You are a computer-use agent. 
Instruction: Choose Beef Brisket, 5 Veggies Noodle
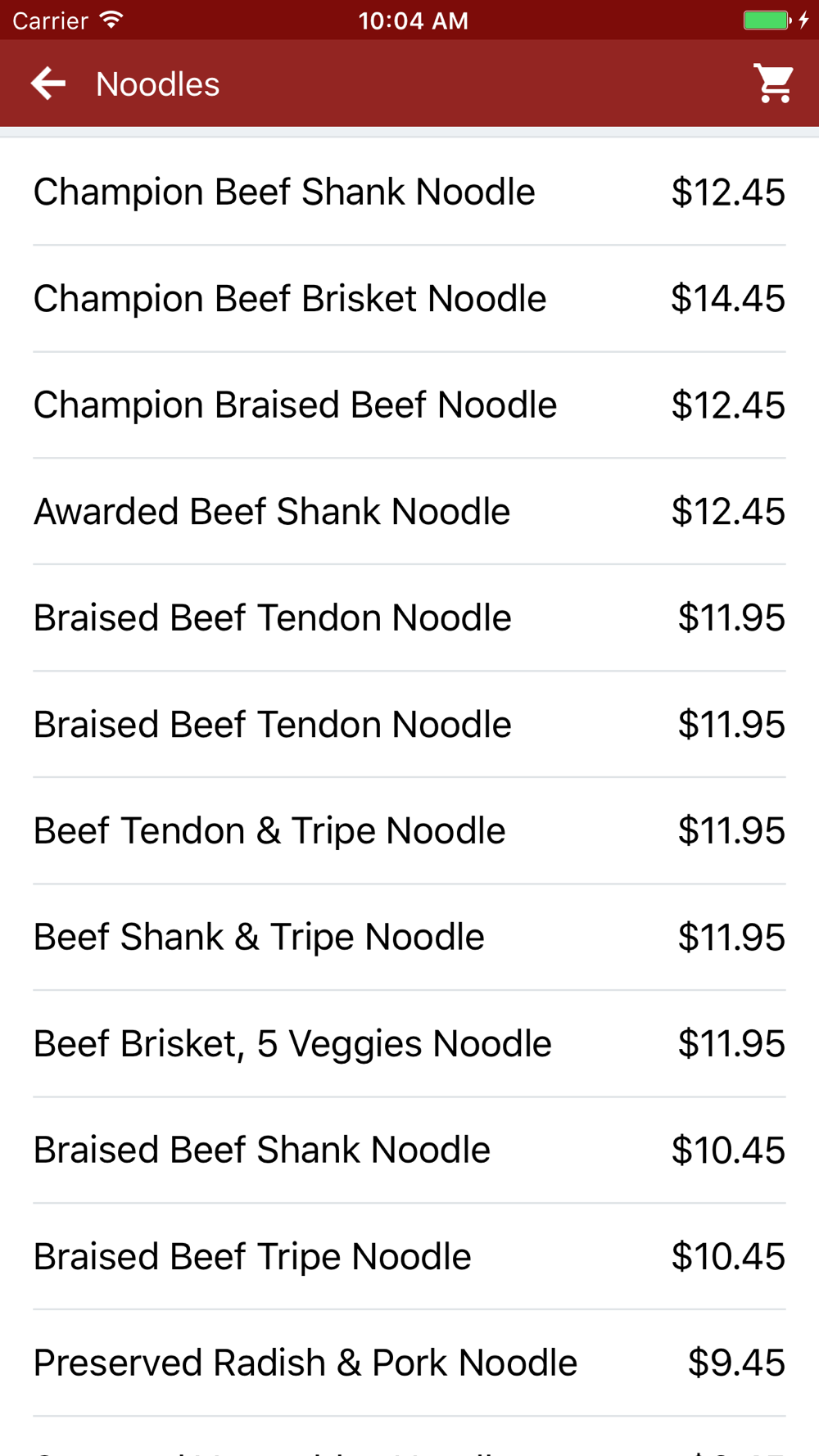coord(409,1044)
